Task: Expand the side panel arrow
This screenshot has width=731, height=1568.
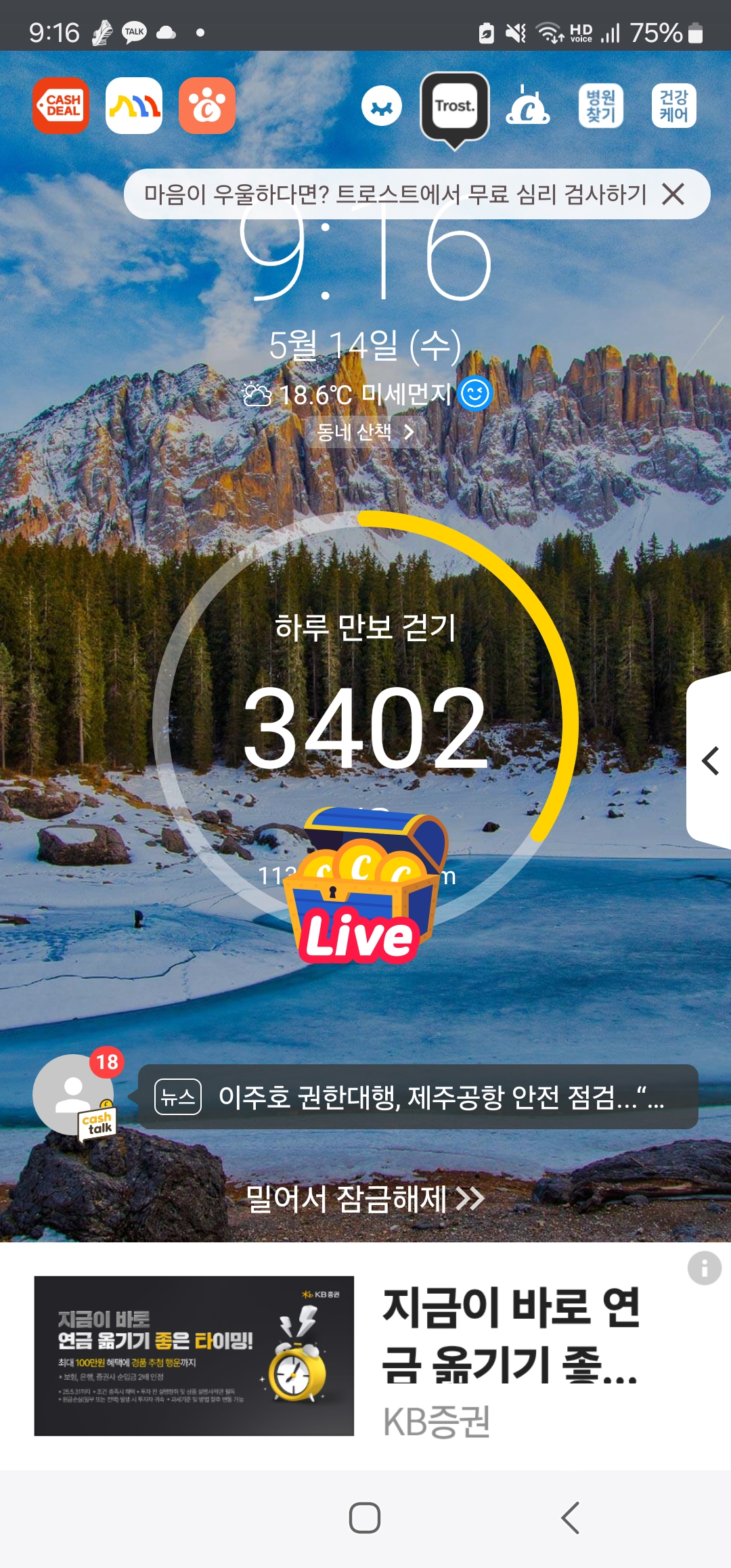Action: 710,761
